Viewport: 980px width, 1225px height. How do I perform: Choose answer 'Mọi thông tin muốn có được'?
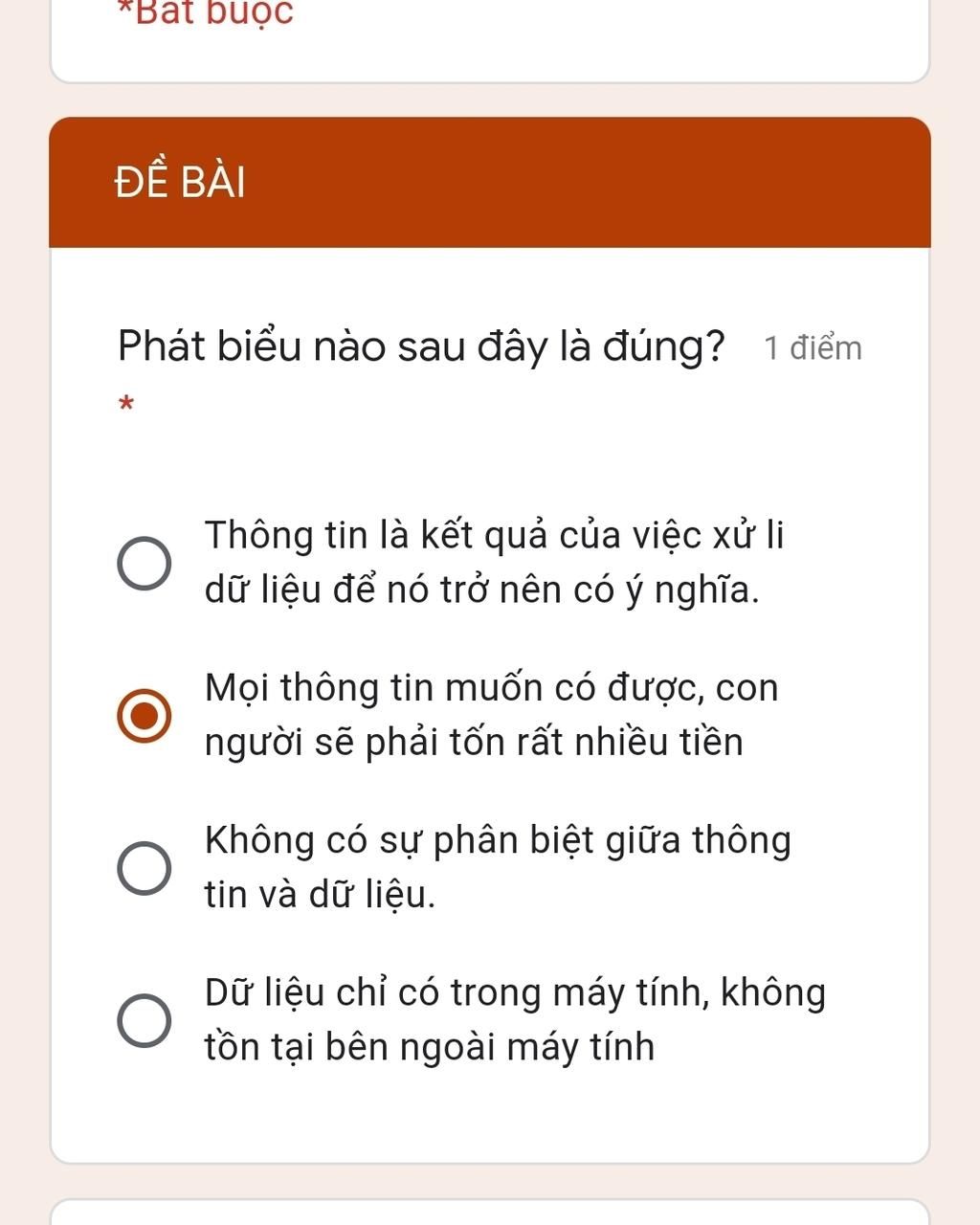[145, 715]
